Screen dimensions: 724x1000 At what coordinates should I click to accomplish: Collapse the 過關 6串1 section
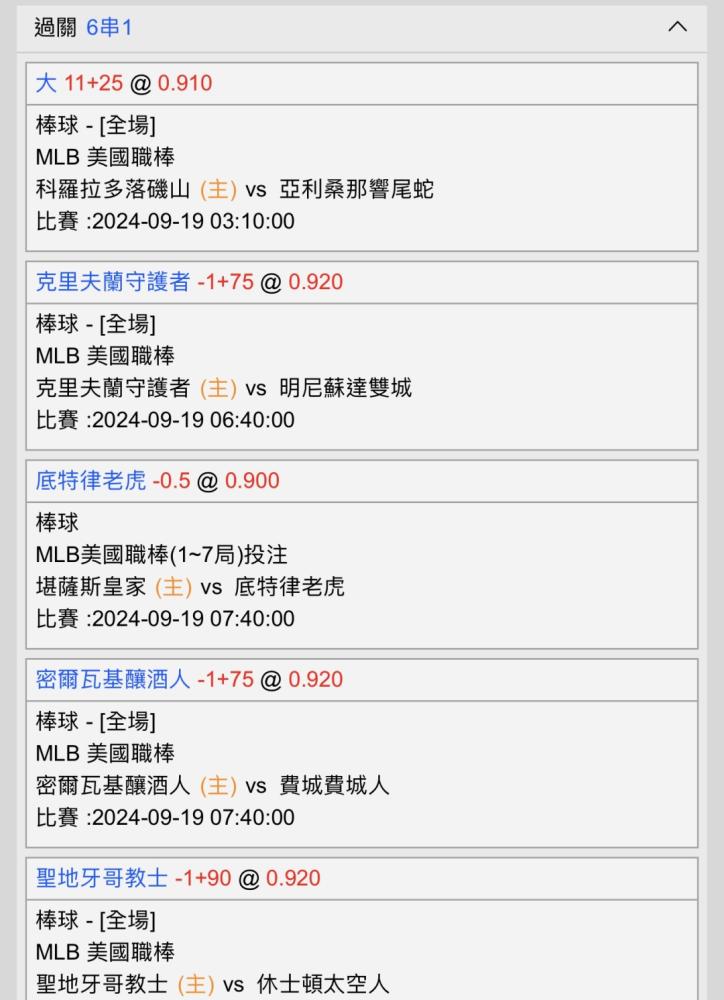pos(677,27)
